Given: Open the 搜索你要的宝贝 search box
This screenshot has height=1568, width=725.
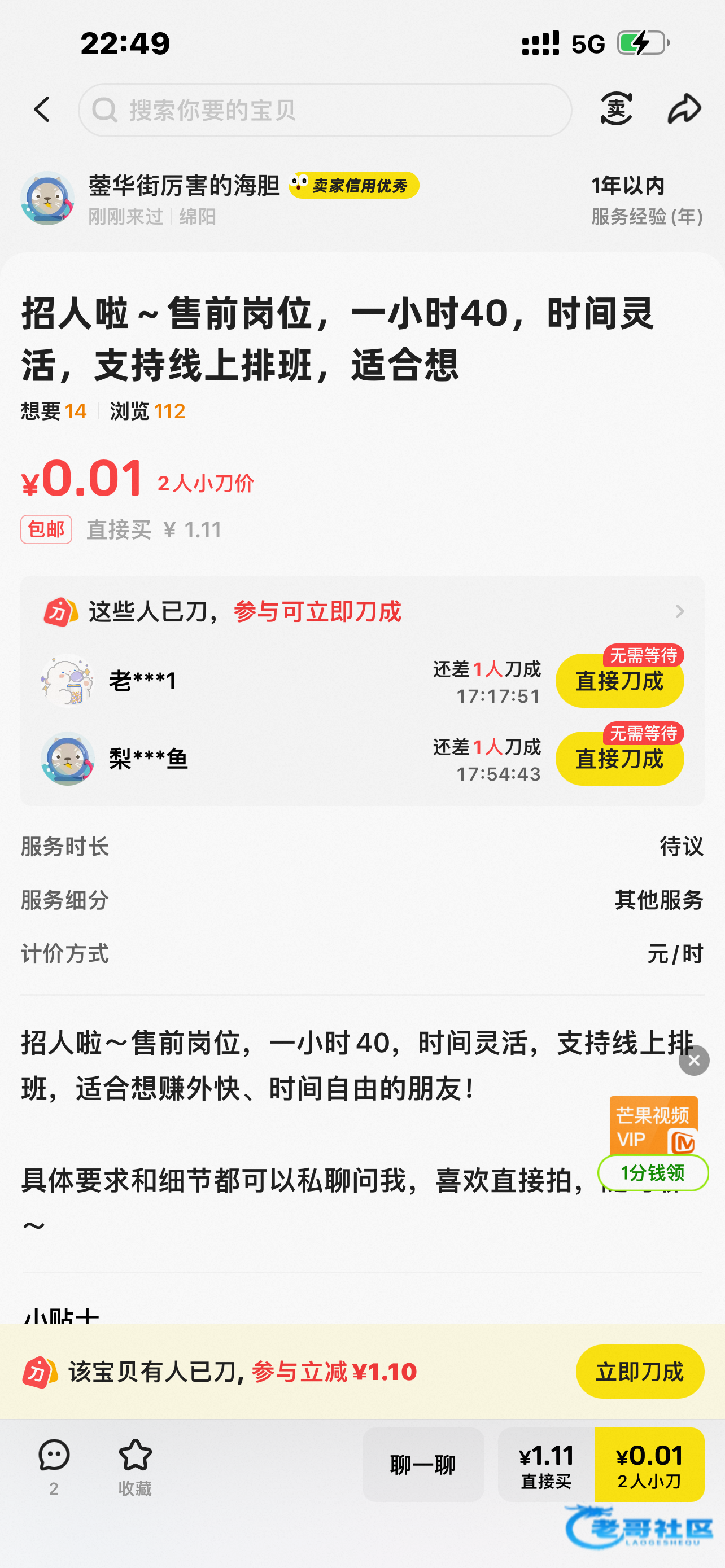Looking at the screenshot, I should (x=325, y=110).
